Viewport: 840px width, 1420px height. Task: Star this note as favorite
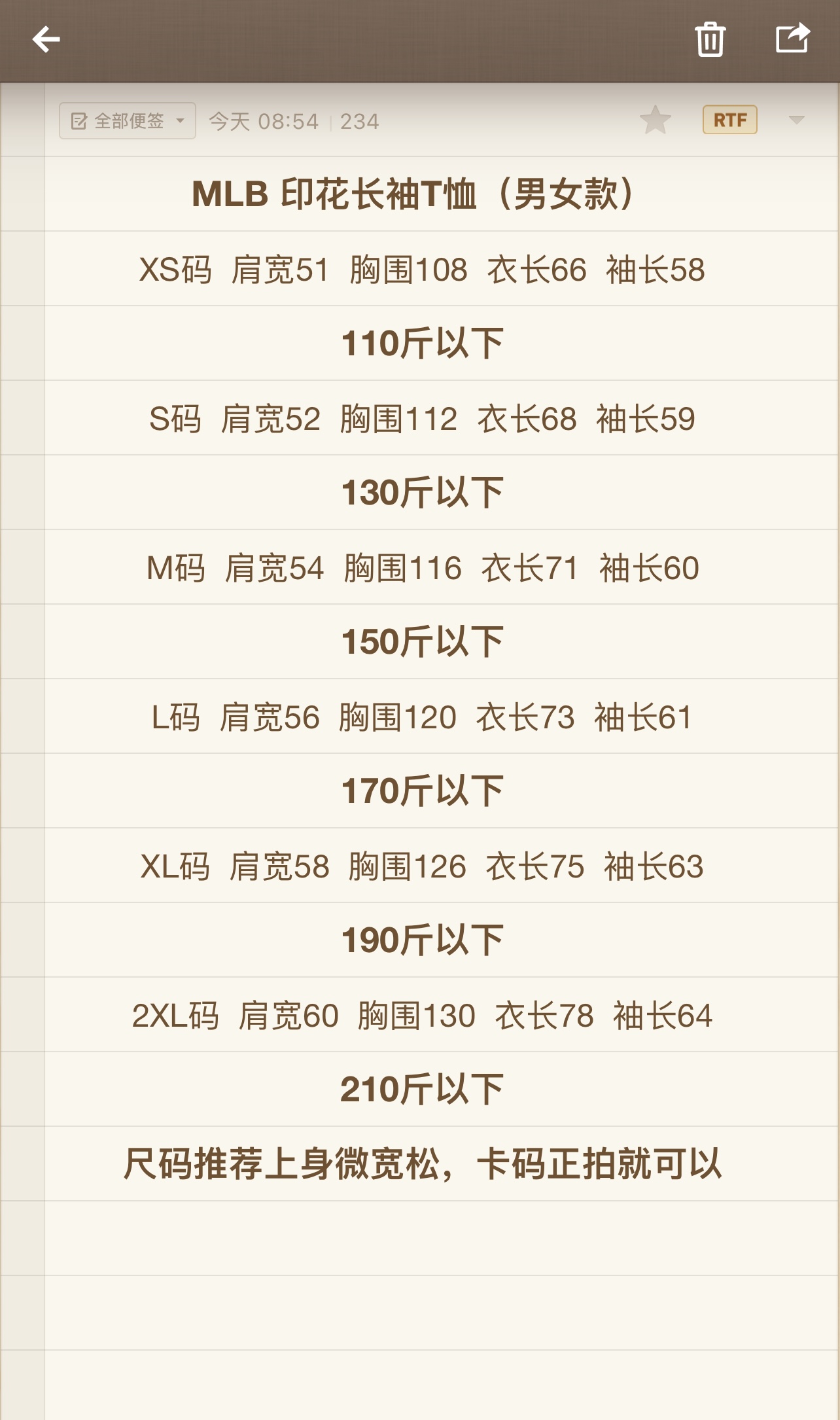(x=655, y=120)
